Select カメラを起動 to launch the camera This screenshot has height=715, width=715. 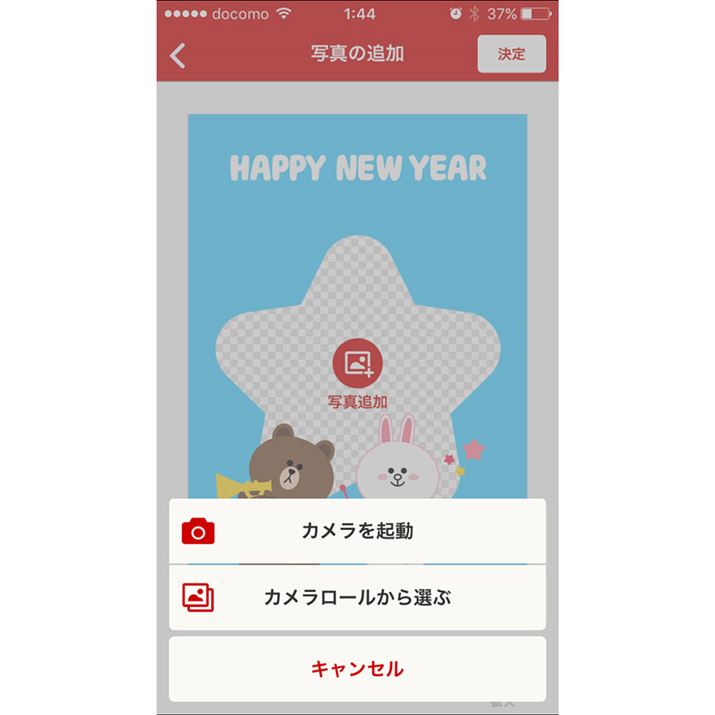point(357,531)
